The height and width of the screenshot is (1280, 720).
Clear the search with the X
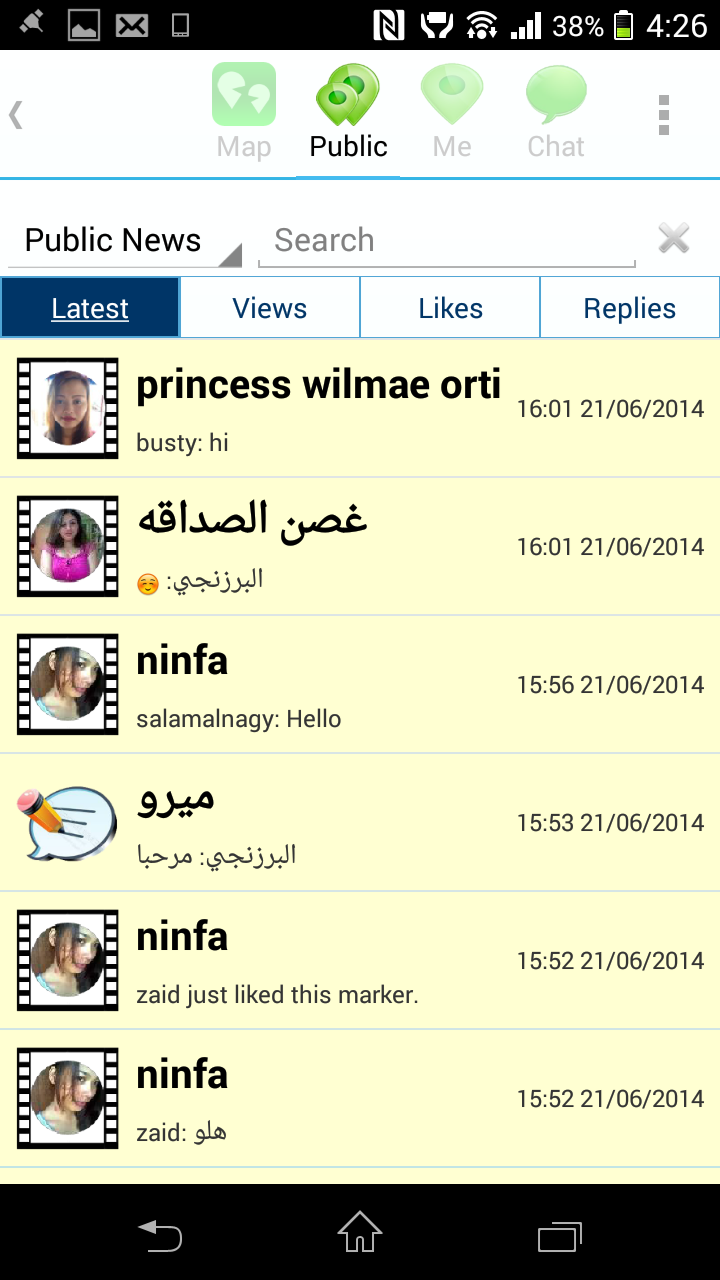[674, 239]
